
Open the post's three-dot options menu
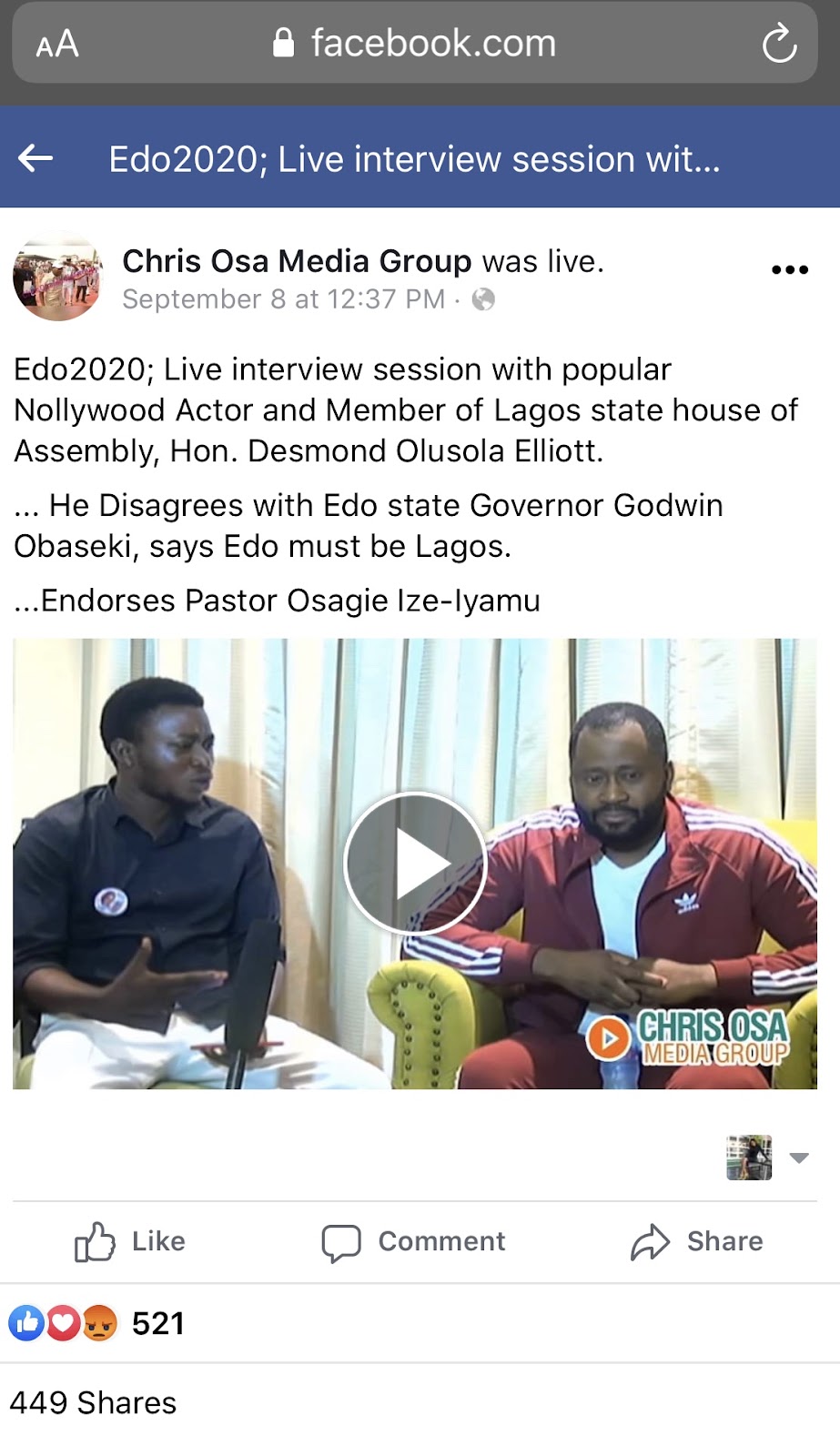coord(789,269)
